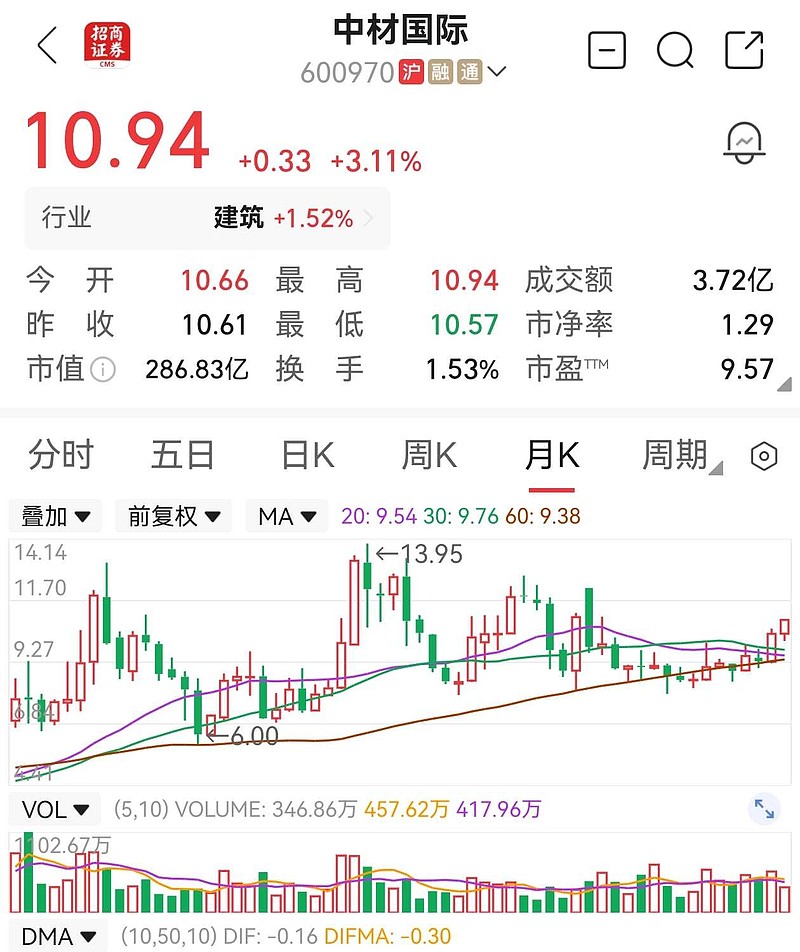Open stock search magnifier

click(676, 49)
